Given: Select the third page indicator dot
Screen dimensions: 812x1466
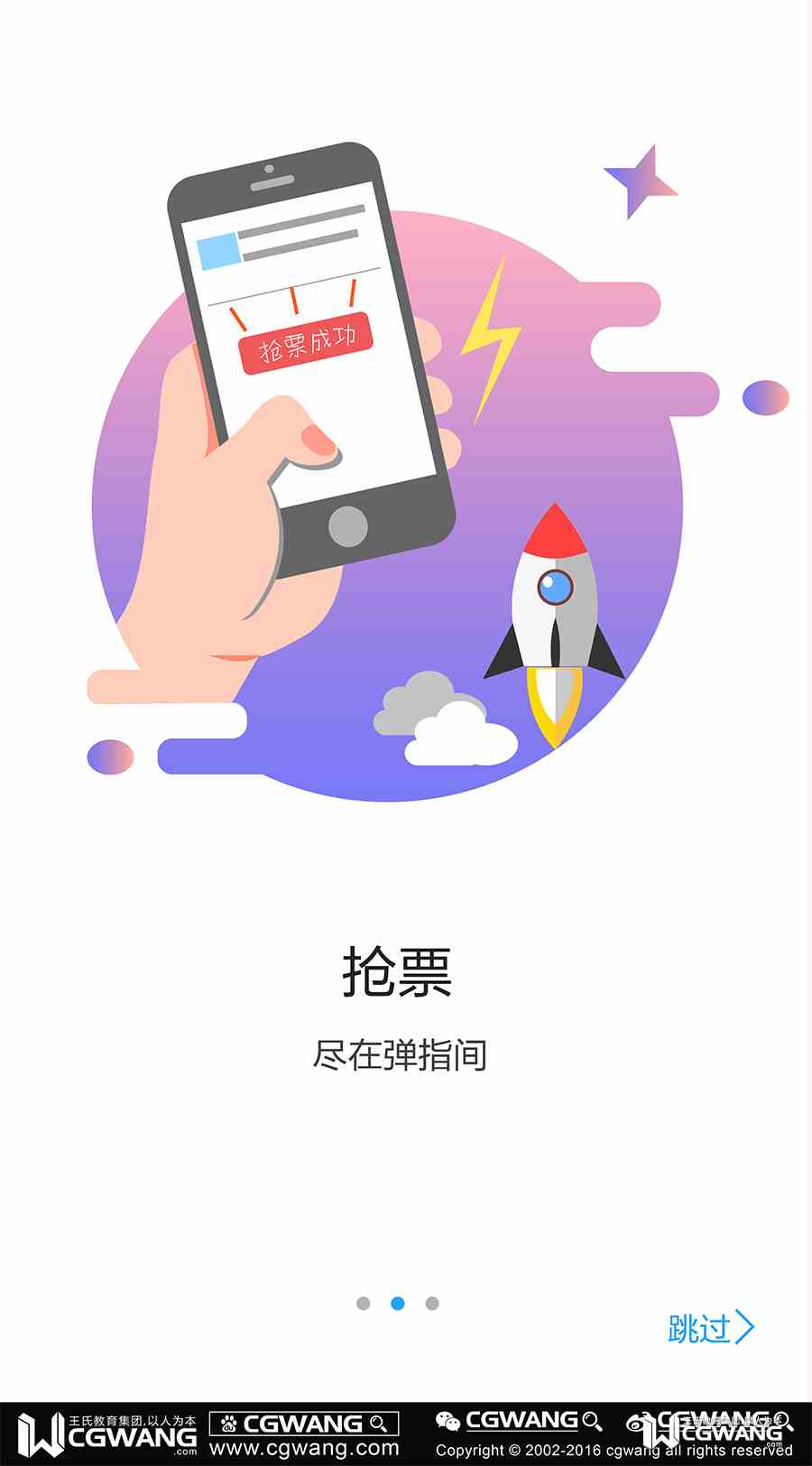Looking at the screenshot, I should [432, 1304].
